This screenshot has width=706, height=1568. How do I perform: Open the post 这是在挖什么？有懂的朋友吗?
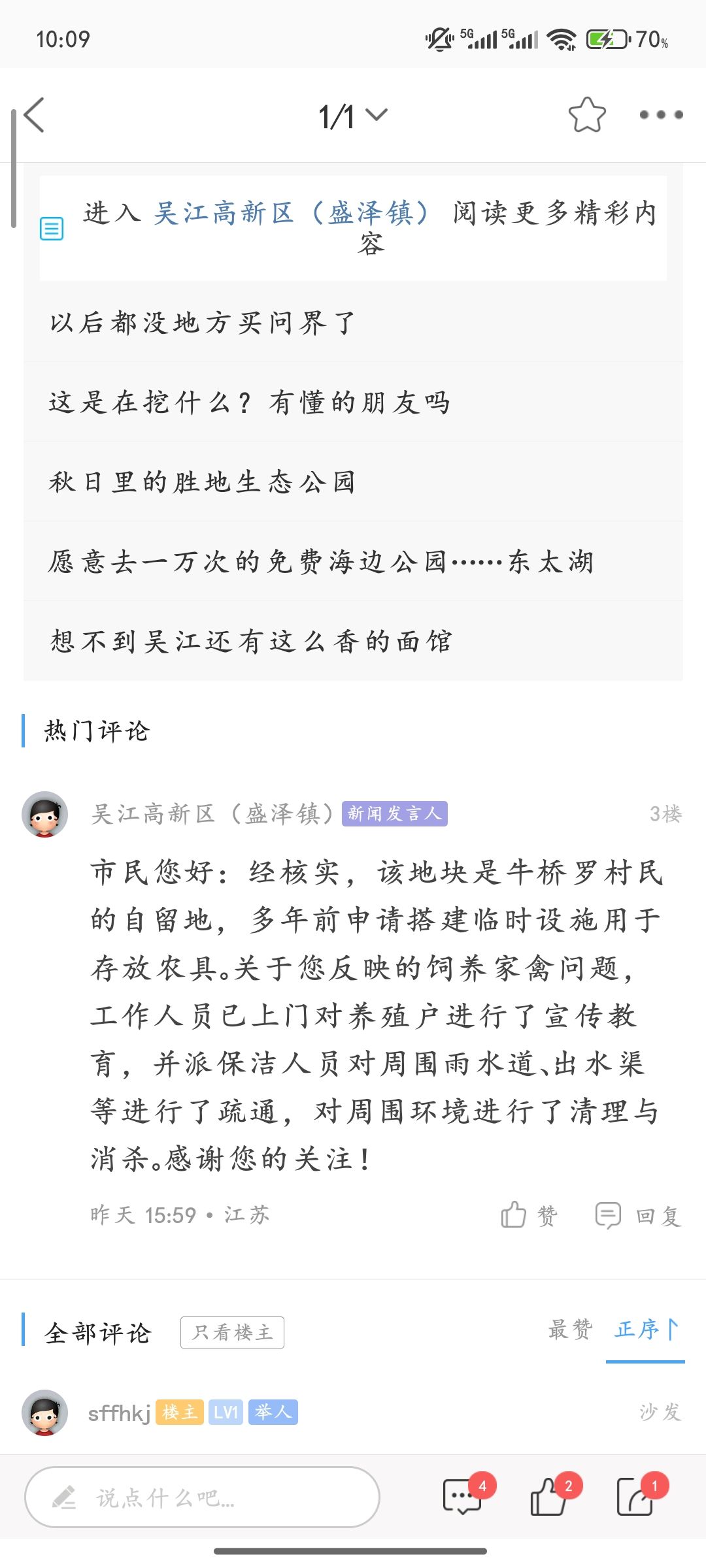pos(353,402)
